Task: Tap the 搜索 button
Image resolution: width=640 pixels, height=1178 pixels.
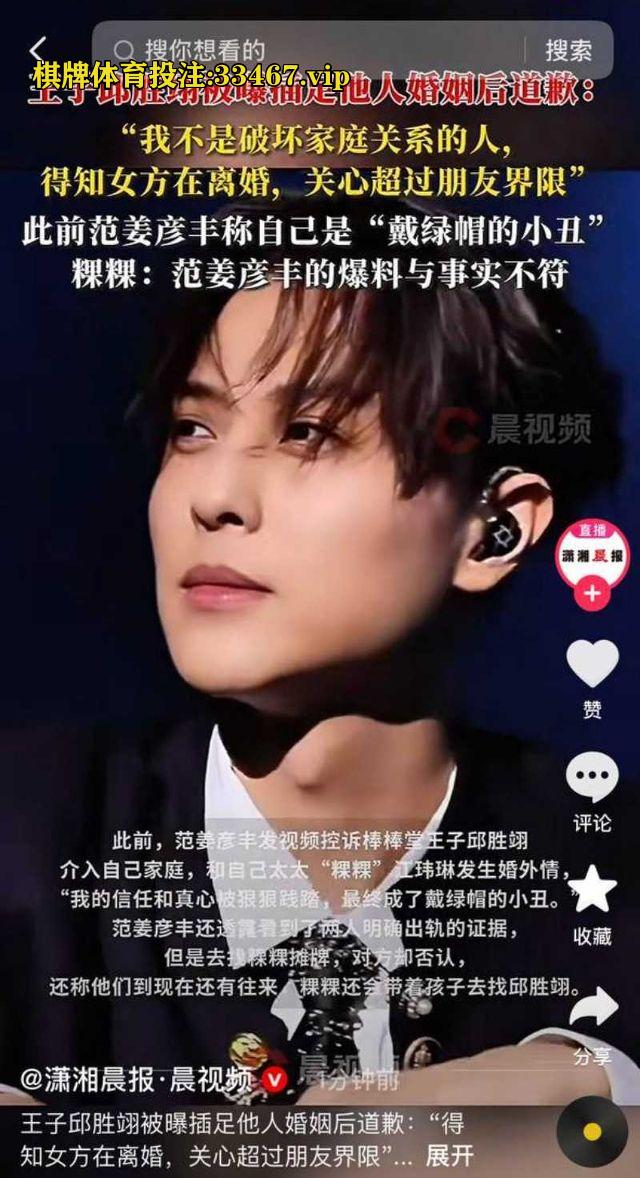Action: [x=568, y=50]
